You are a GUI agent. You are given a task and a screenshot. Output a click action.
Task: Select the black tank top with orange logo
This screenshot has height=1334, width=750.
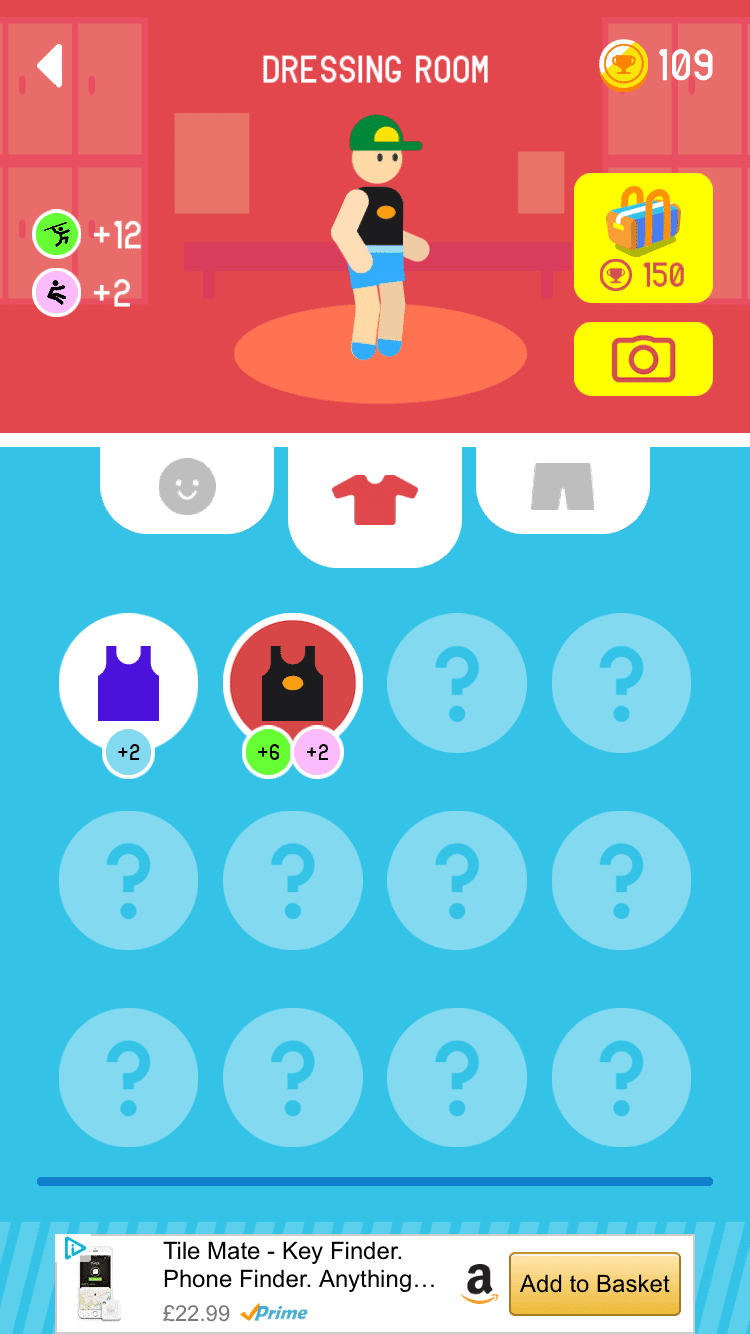[292, 685]
